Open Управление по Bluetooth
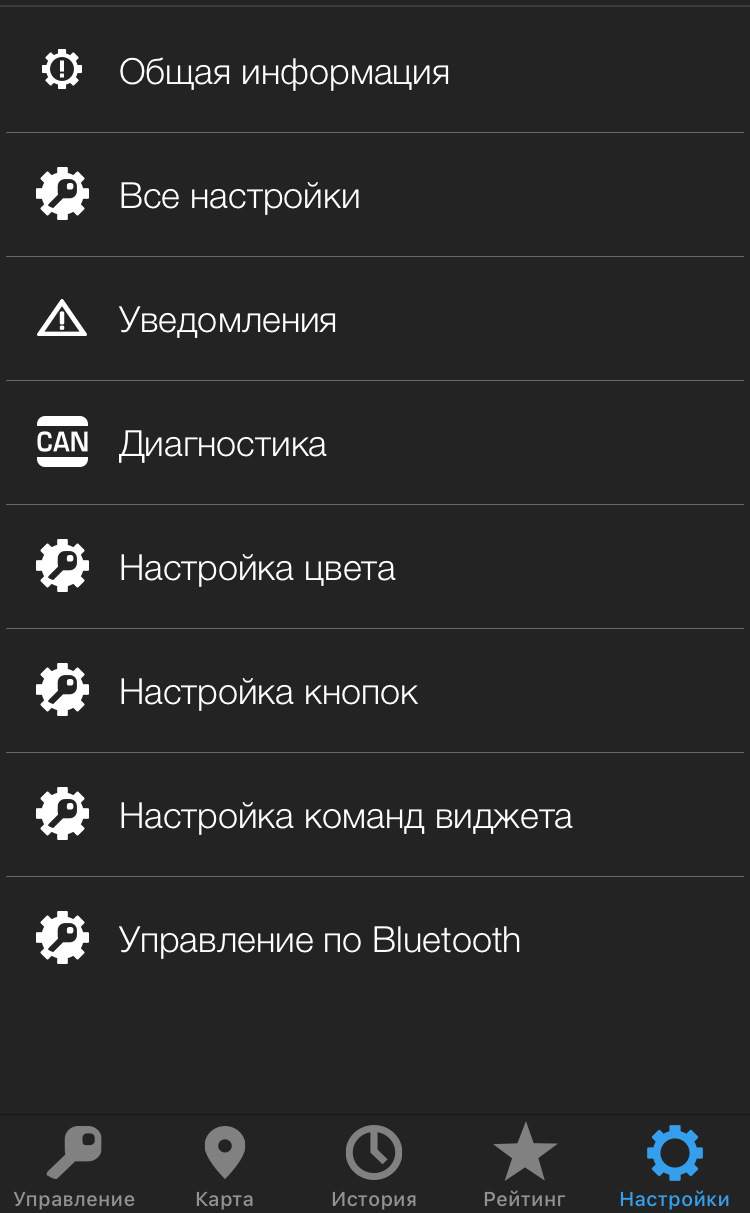750x1213 pixels. (375, 939)
